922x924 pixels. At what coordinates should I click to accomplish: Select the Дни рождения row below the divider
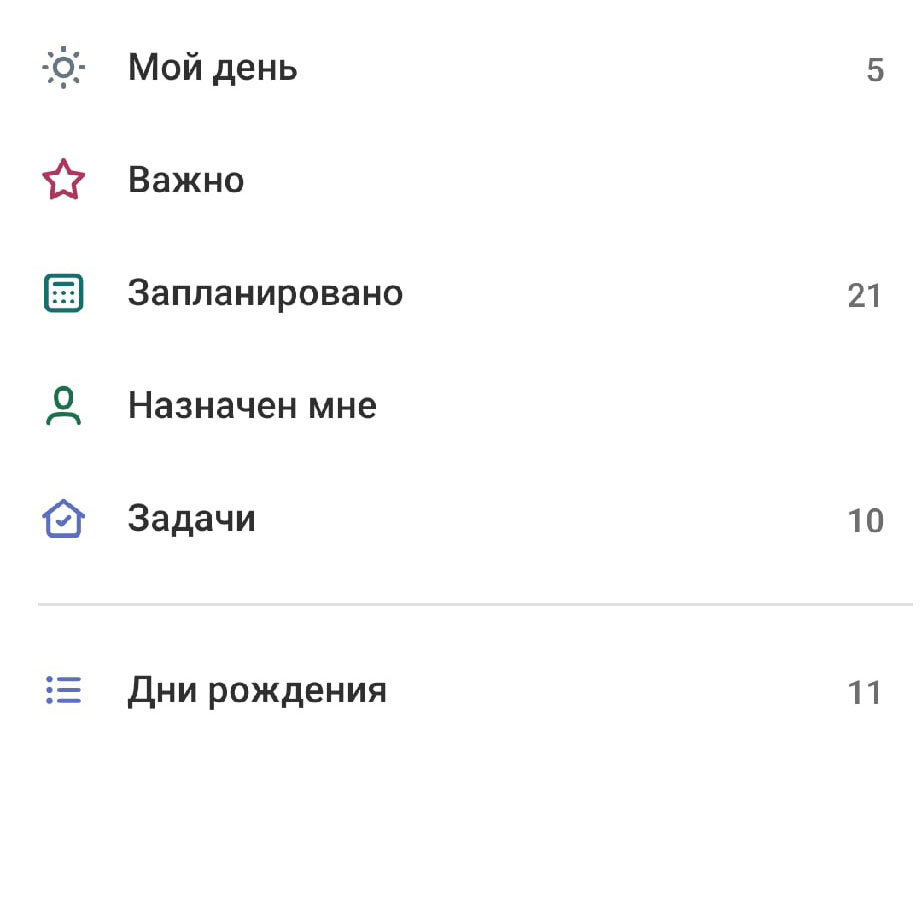click(257, 690)
